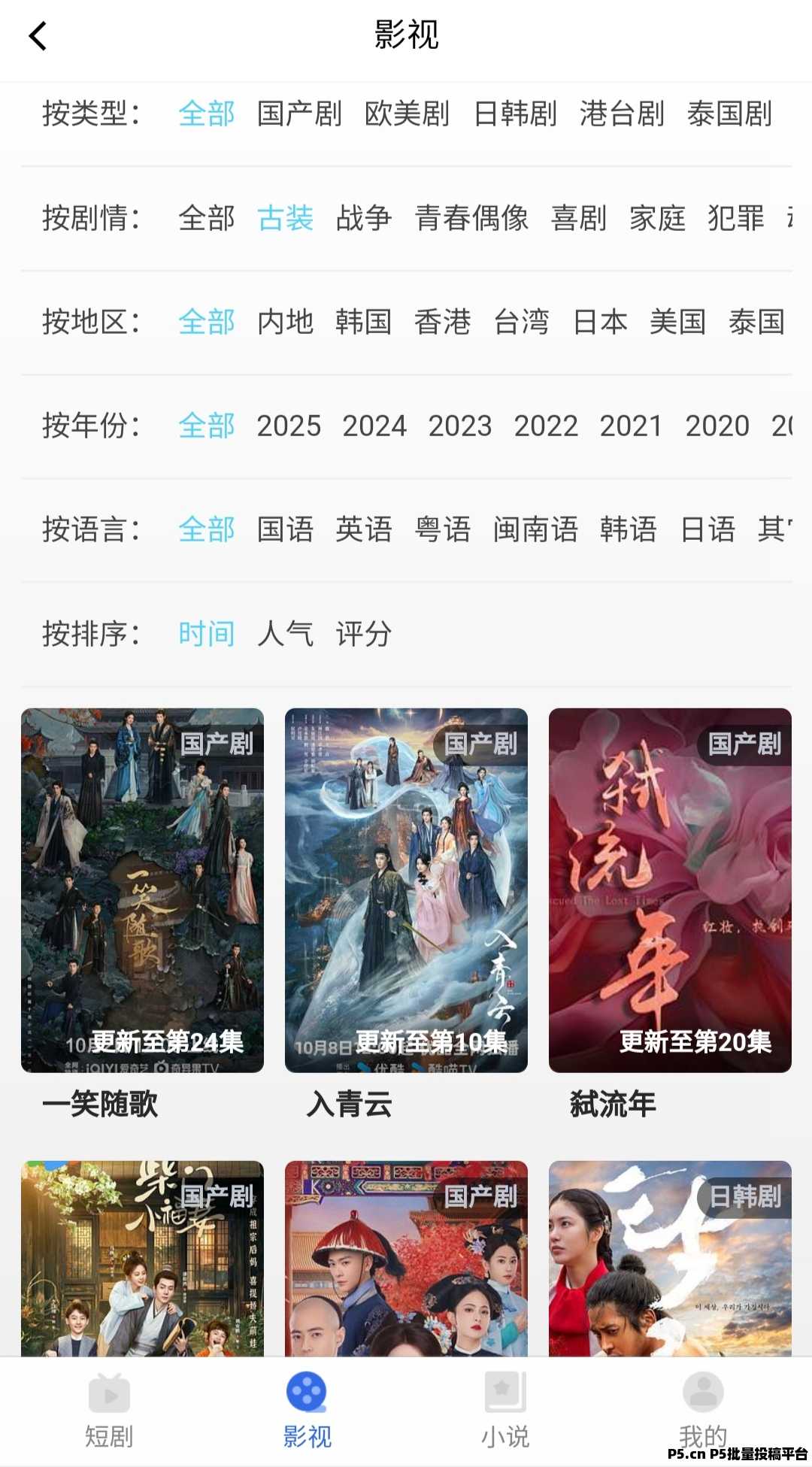Filter plot by 青春偶像
Screen dimensions: 812x1467
[471, 218]
